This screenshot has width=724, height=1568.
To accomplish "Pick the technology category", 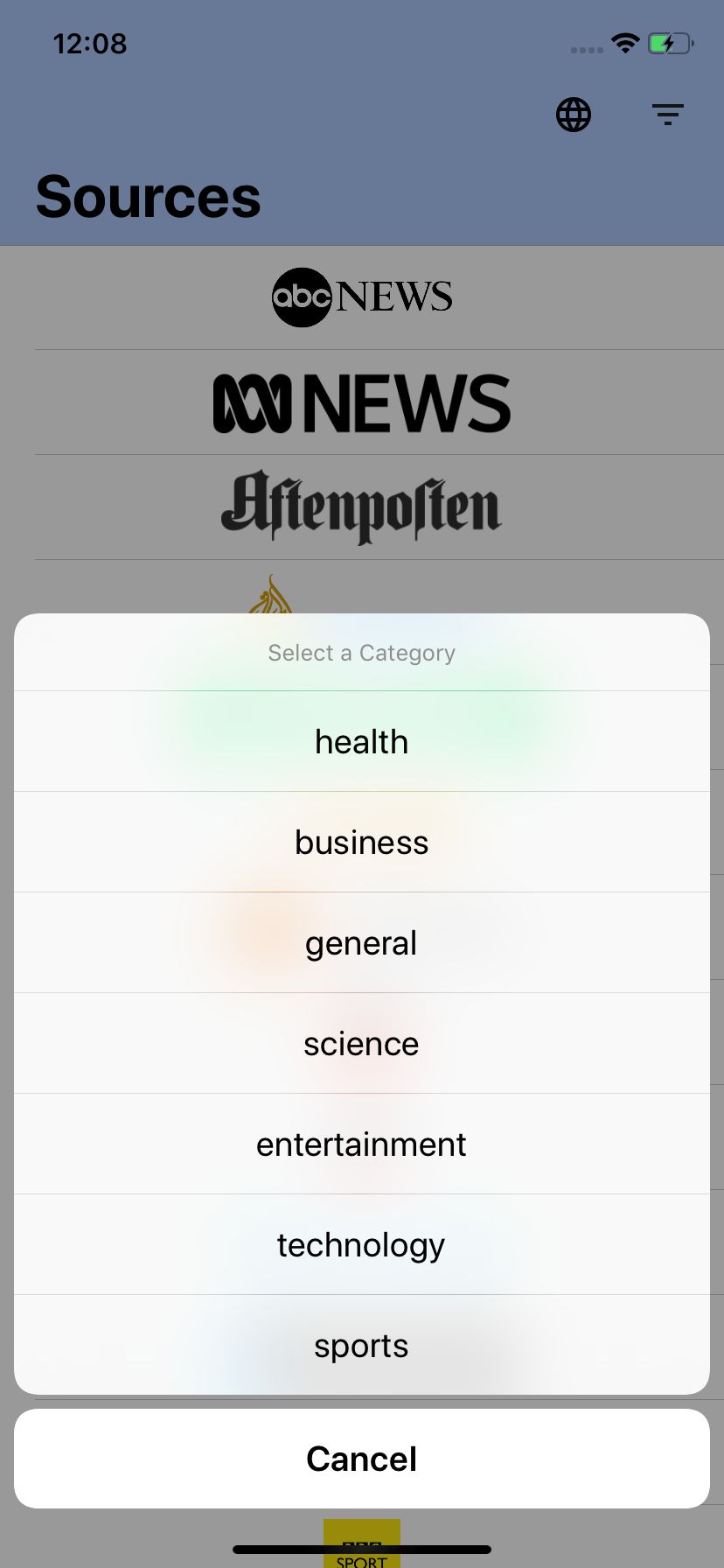I will [x=361, y=1245].
